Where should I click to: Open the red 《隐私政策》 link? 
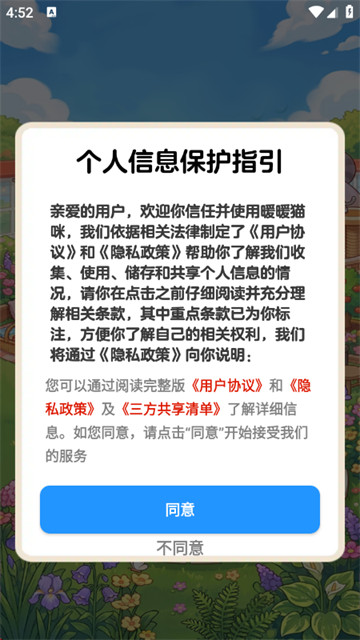[72, 409]
